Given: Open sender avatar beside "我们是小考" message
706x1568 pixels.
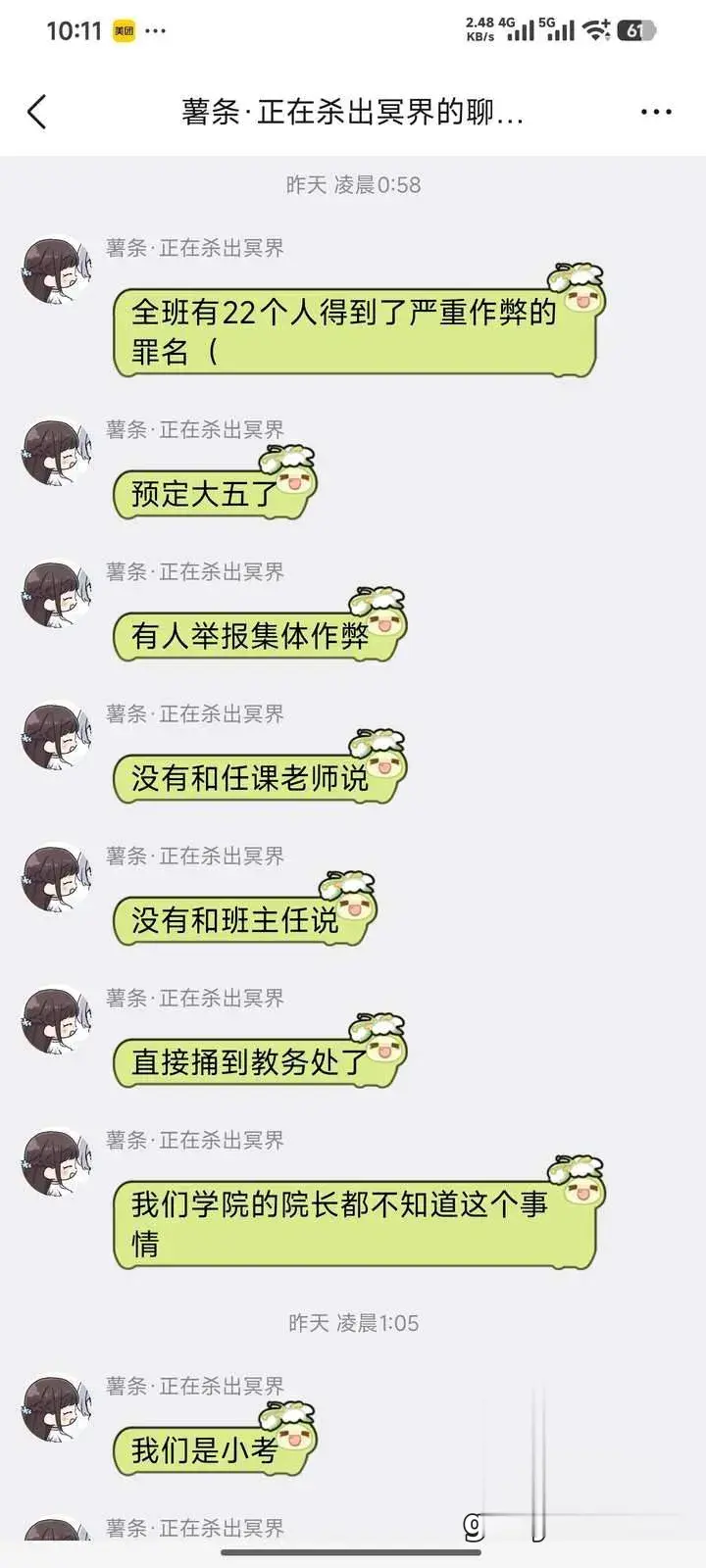Looking at the screenshot, I should click(x=56, y=1408).
